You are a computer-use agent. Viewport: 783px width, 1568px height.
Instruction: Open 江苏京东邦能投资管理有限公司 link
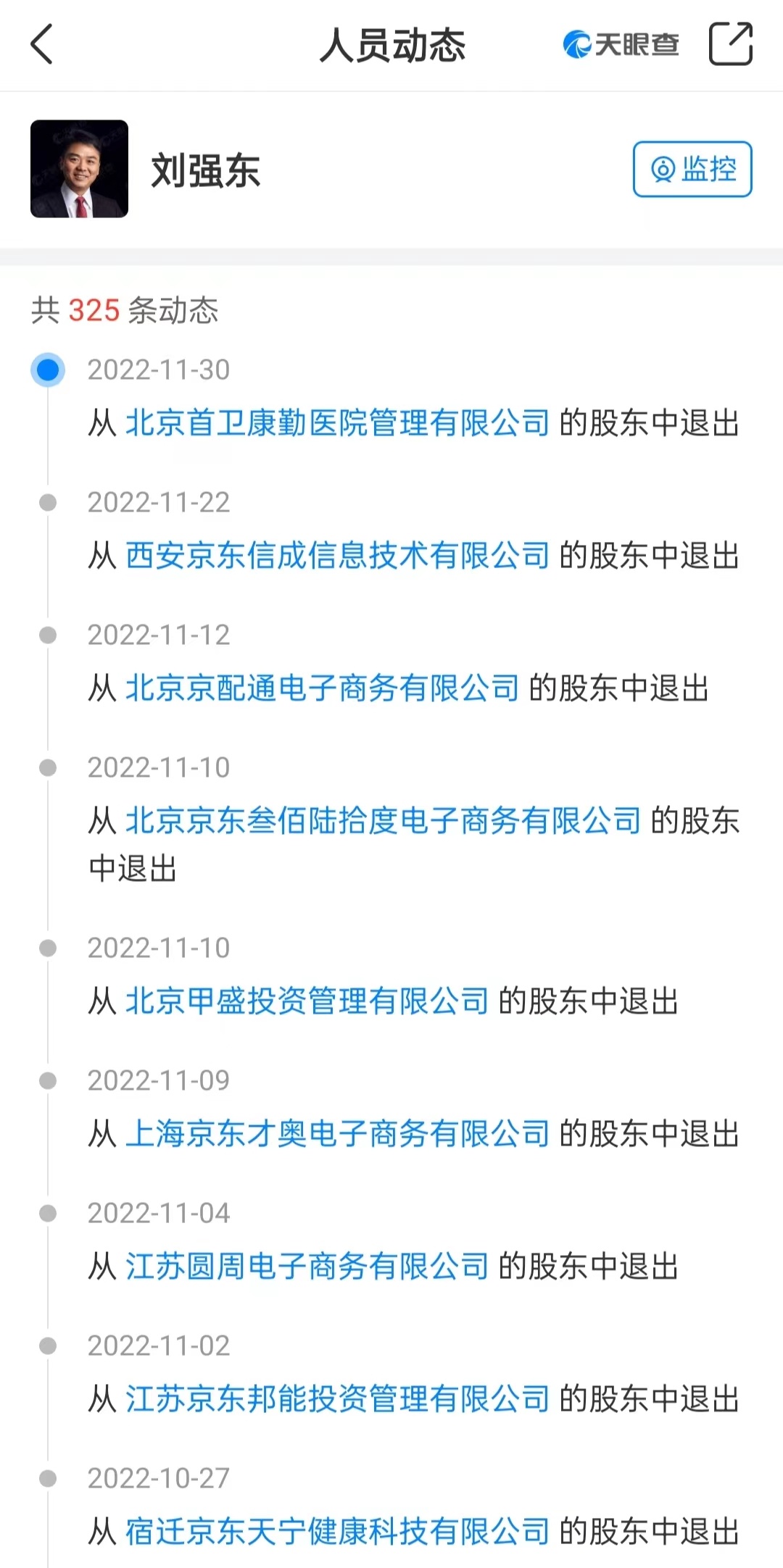(338, 1399)
